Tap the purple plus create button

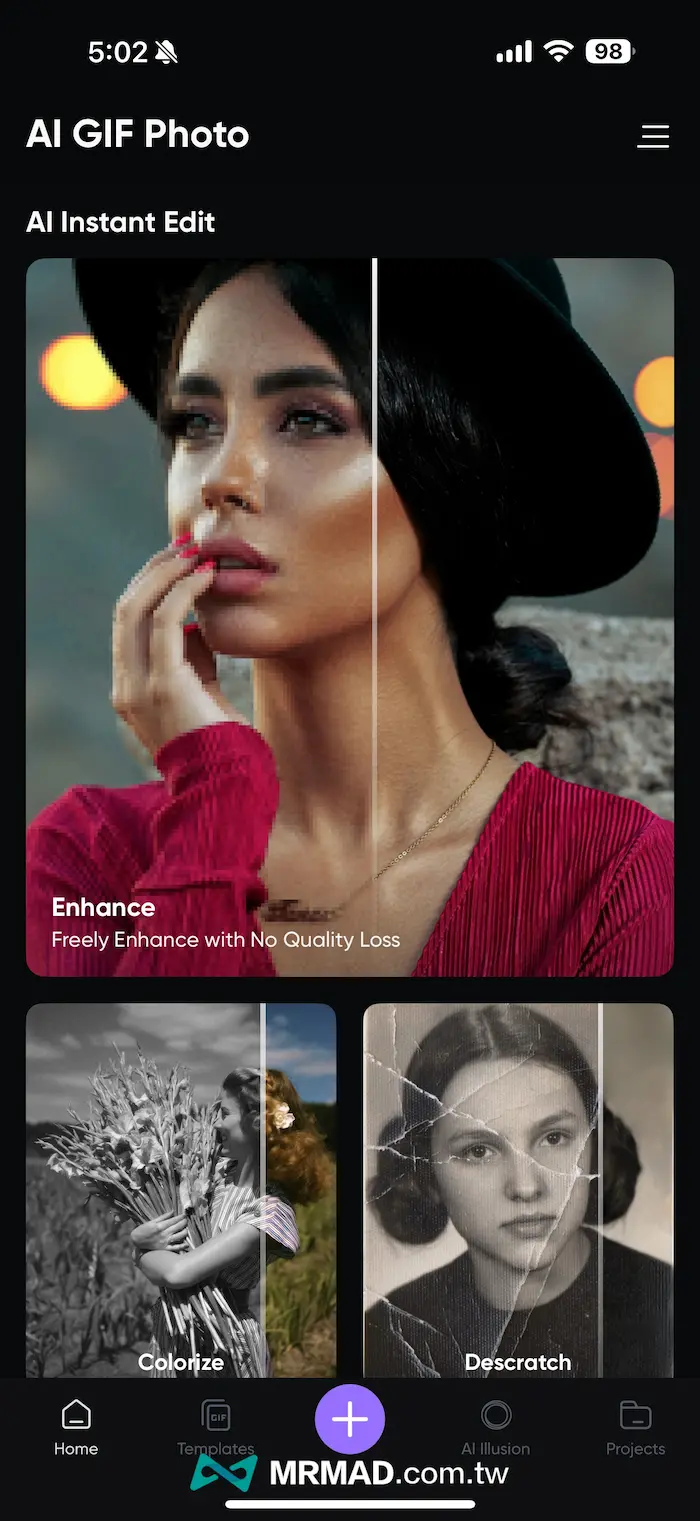pyautogui.click(x=350, y=1419)
